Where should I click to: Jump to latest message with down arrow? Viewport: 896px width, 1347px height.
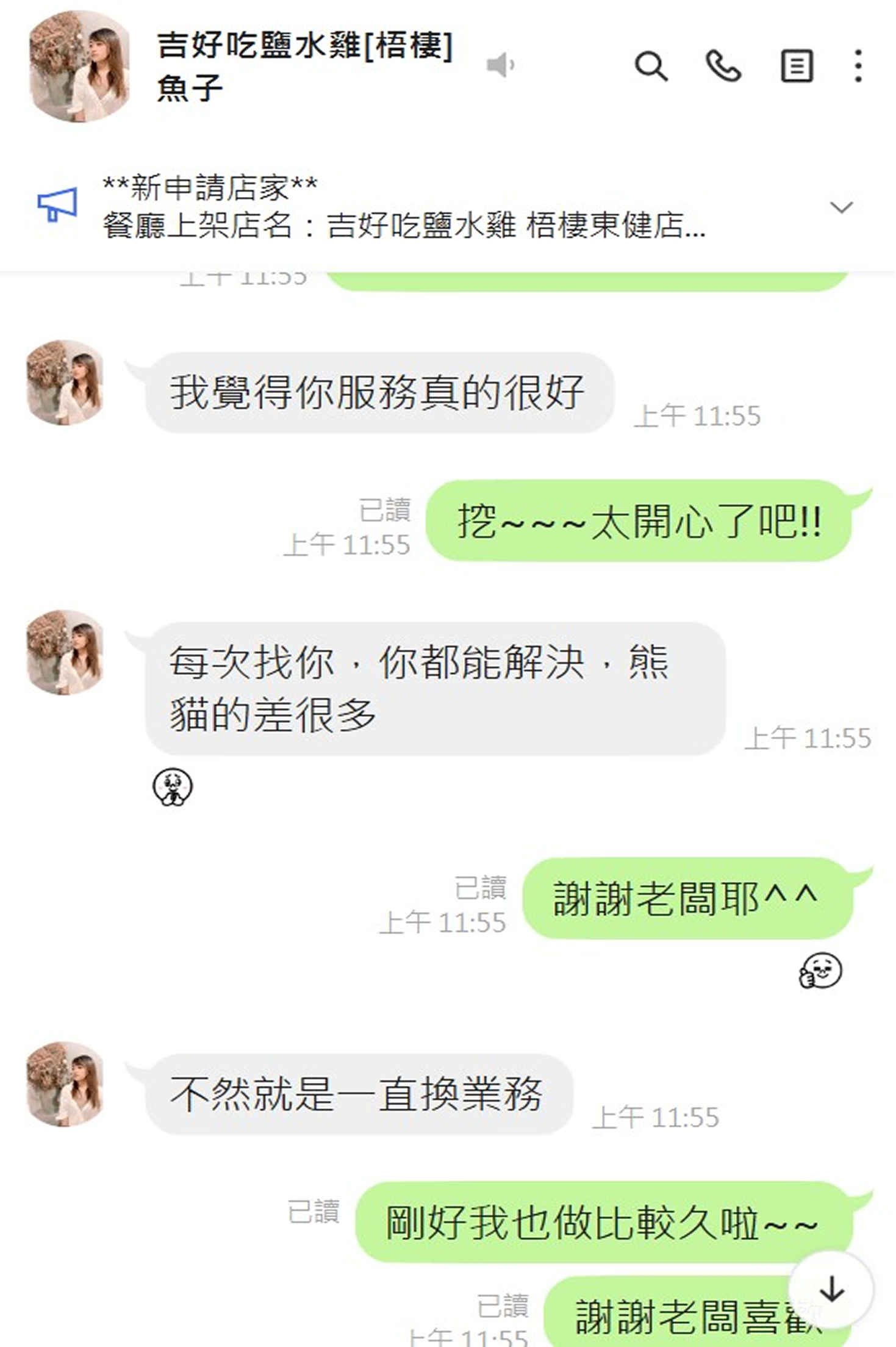click(x=831, y=1290)
